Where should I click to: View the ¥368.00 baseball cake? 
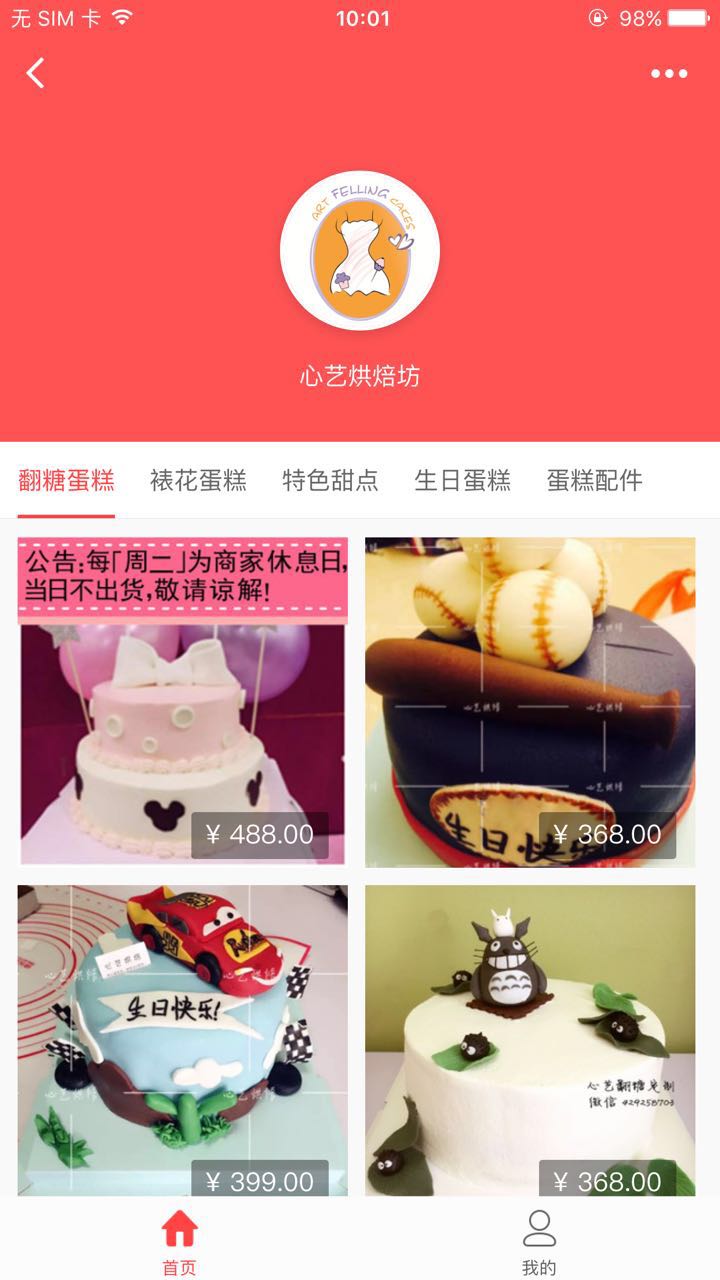(530, 702)
